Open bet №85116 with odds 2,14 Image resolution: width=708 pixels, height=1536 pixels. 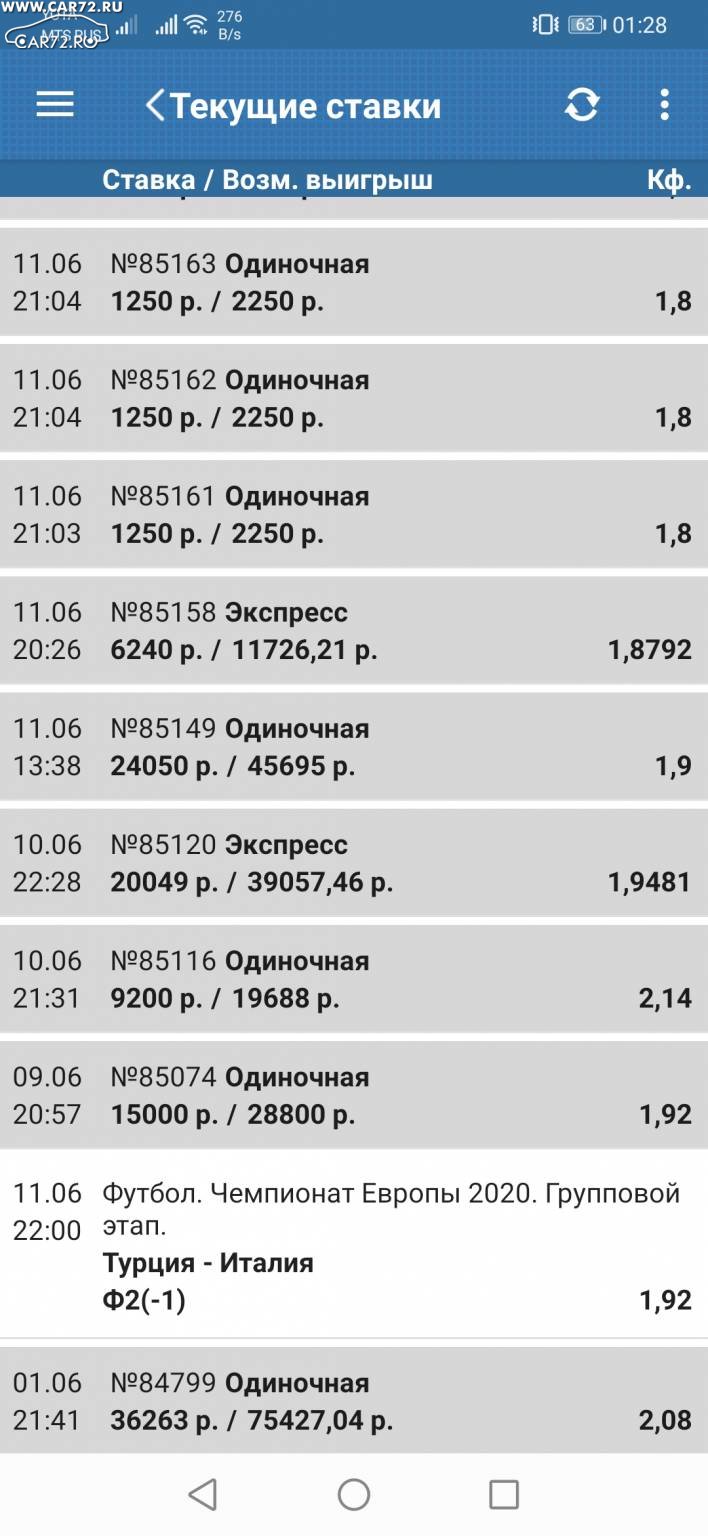tap(354, 978)
